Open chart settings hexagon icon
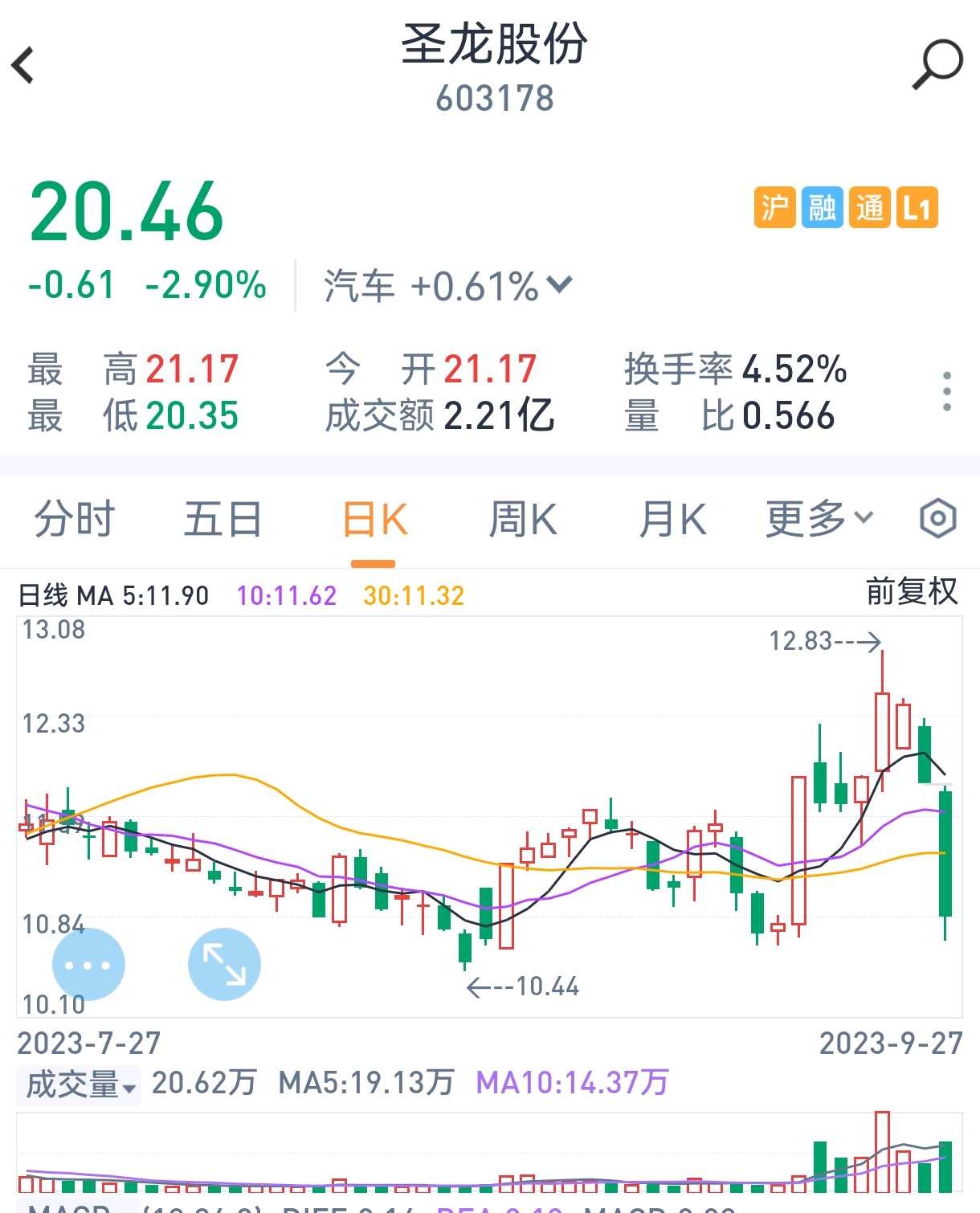Screen dimensions: 980x1213 (937, 519)
